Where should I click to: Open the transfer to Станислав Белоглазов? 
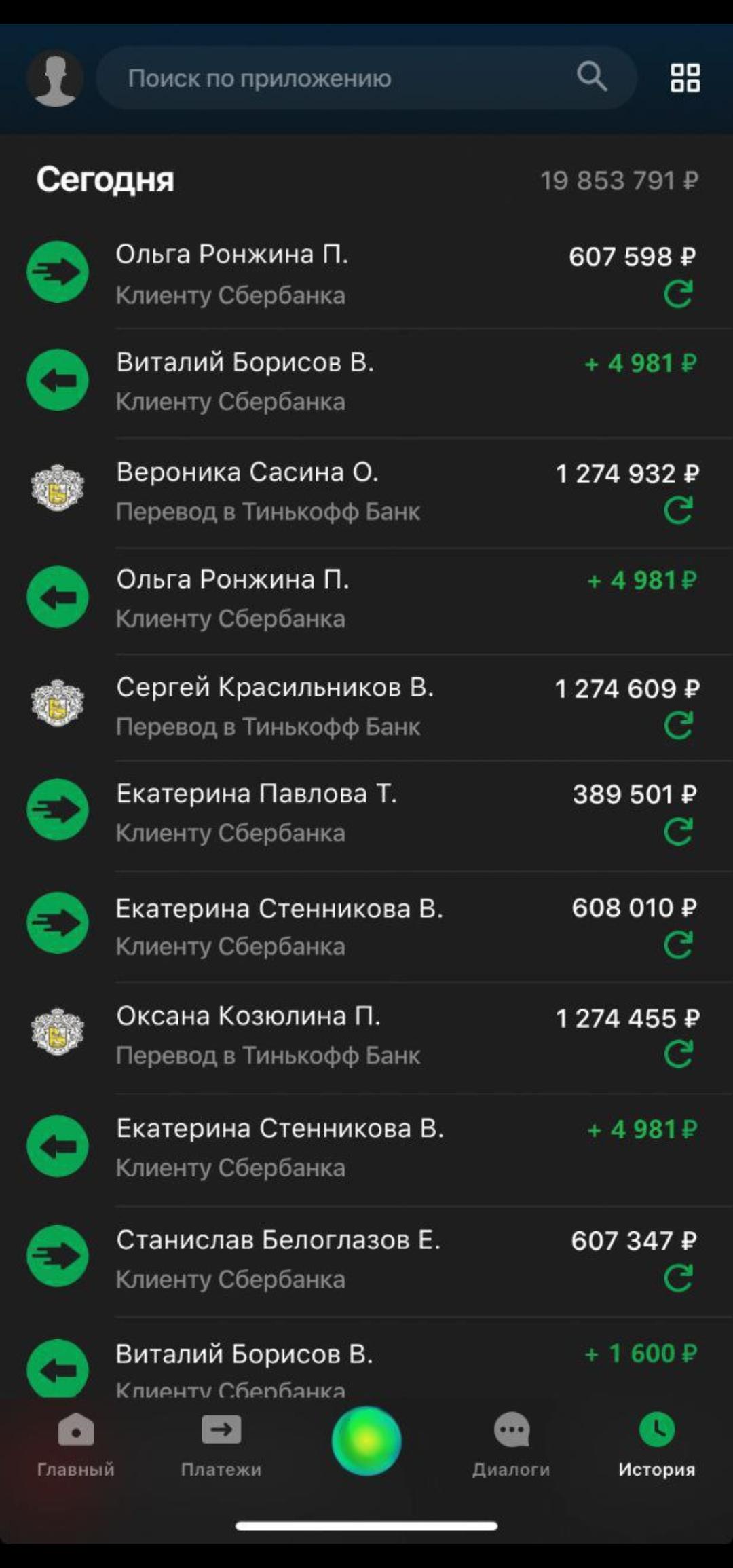pos(366,1261)
